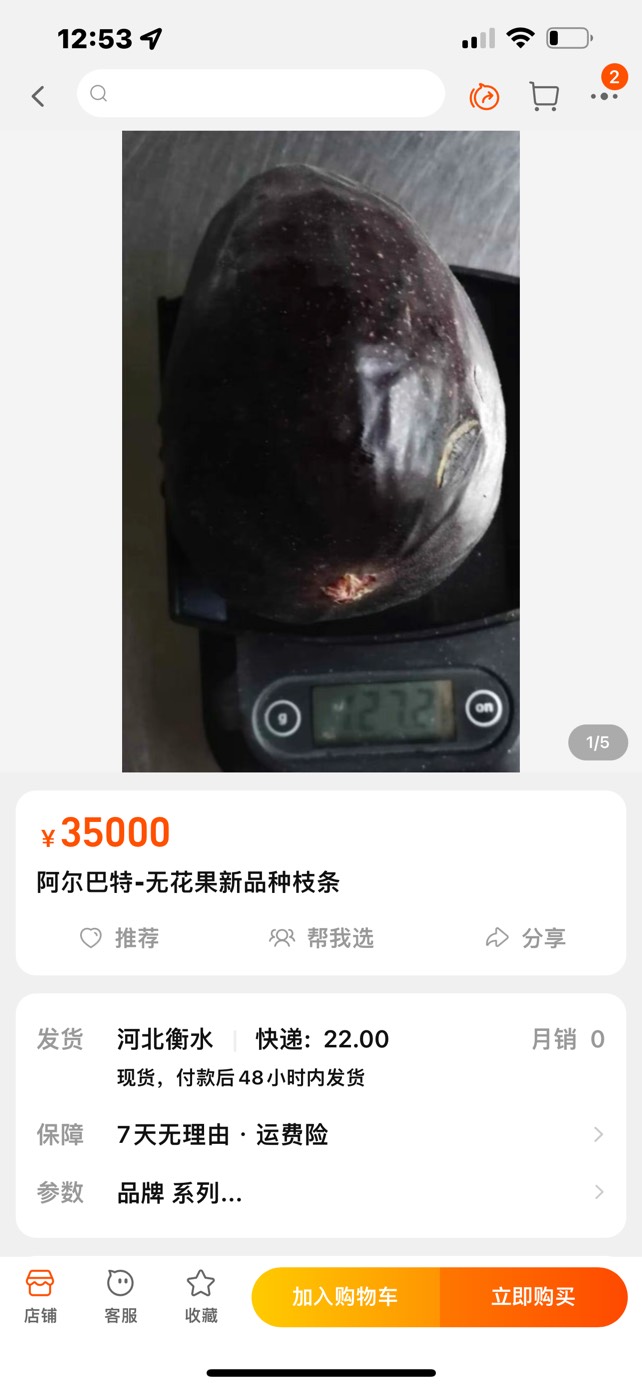Tap 帮我选 to ask friends
Viewport: 642px width, 1389px height.
321,938
